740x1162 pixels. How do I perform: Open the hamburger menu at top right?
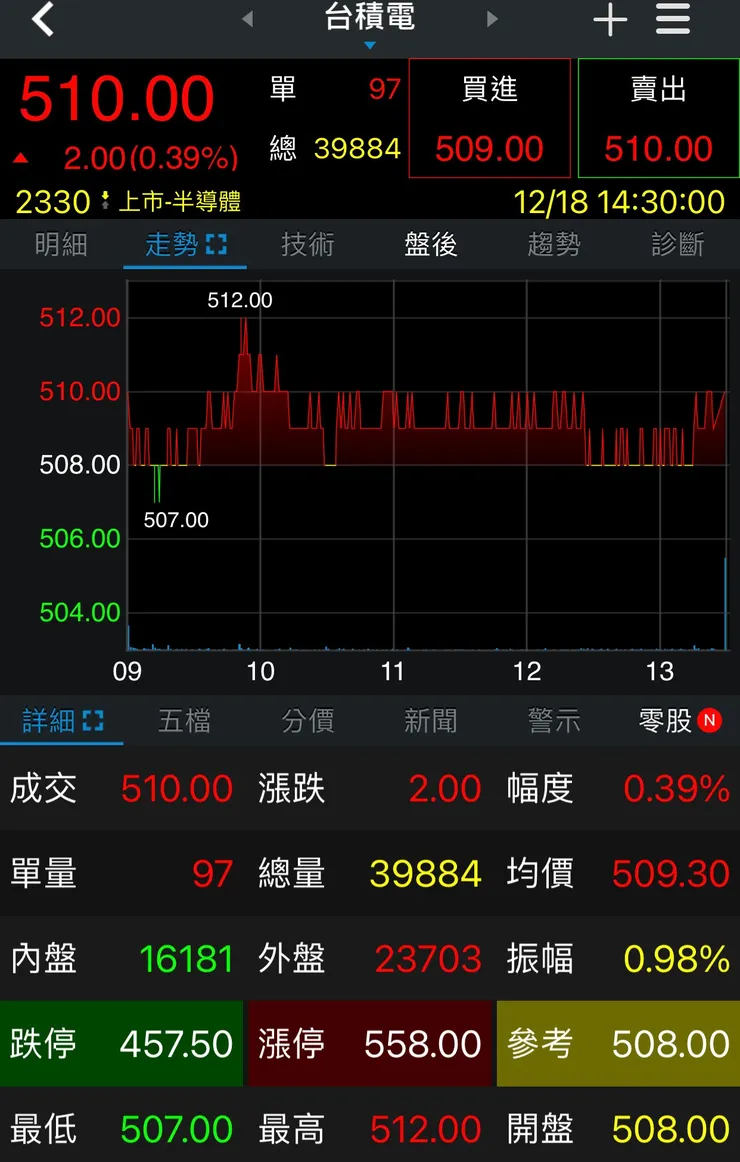tap(672, 20)
